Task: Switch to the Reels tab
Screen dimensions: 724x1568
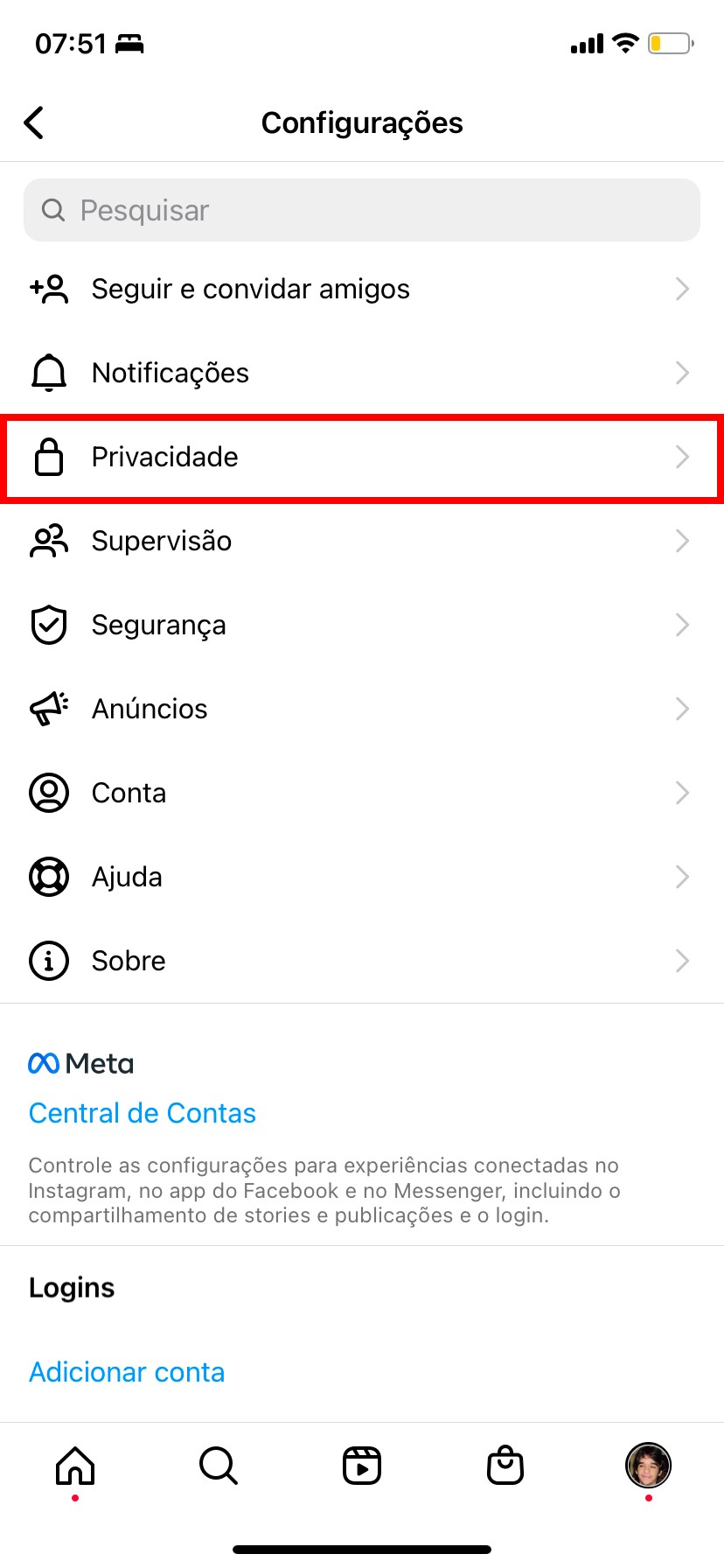Action: point(362,1466)
